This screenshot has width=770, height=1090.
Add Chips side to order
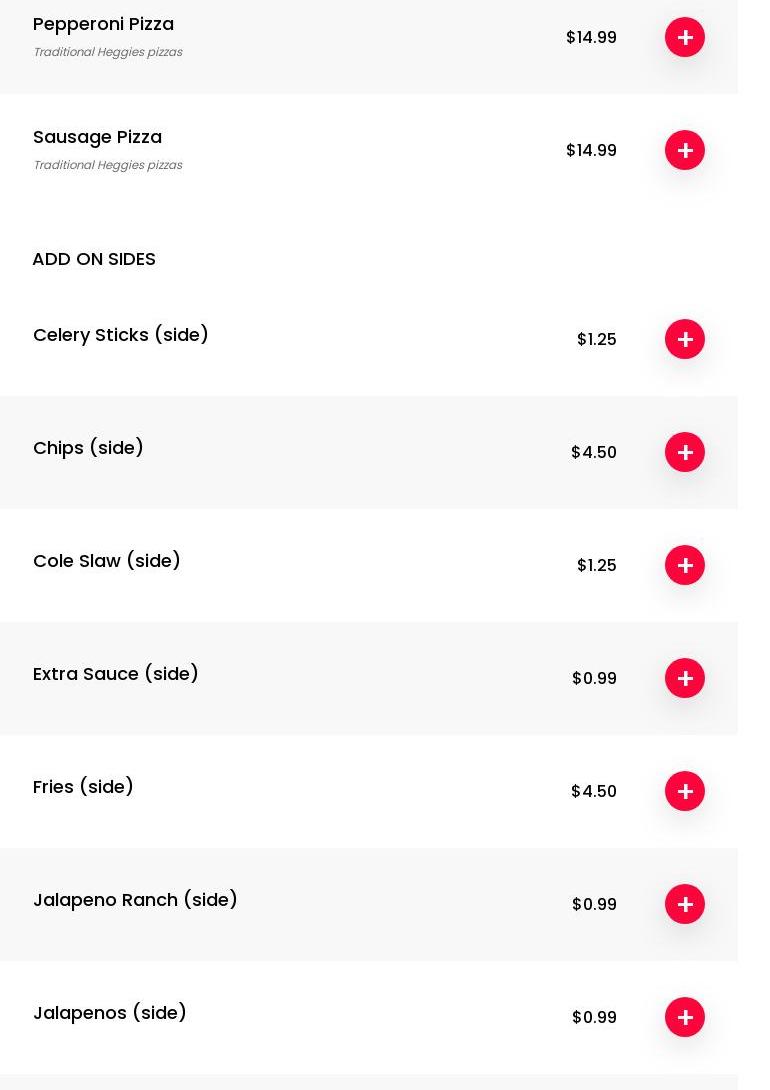(685, 452)
